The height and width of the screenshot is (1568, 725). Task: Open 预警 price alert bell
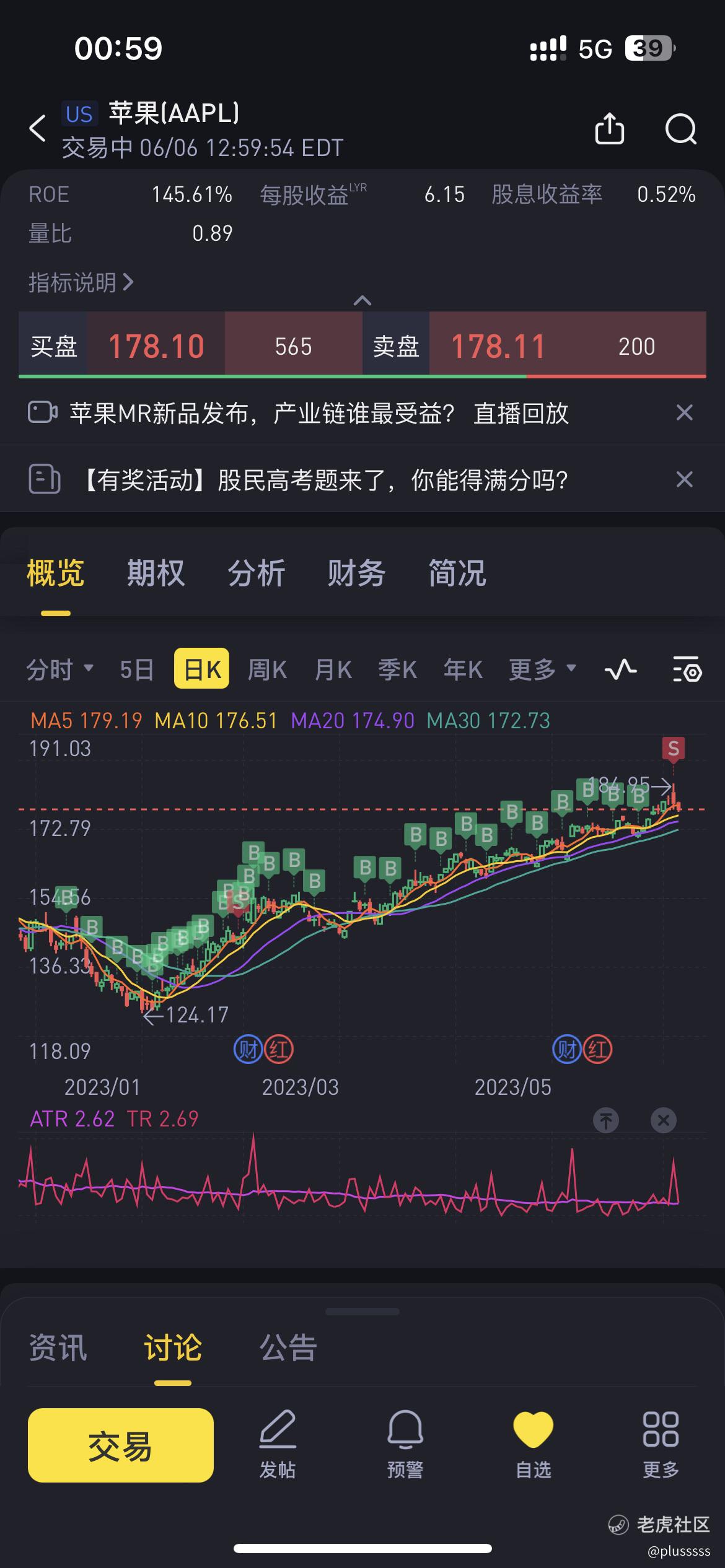[405, 1445]
